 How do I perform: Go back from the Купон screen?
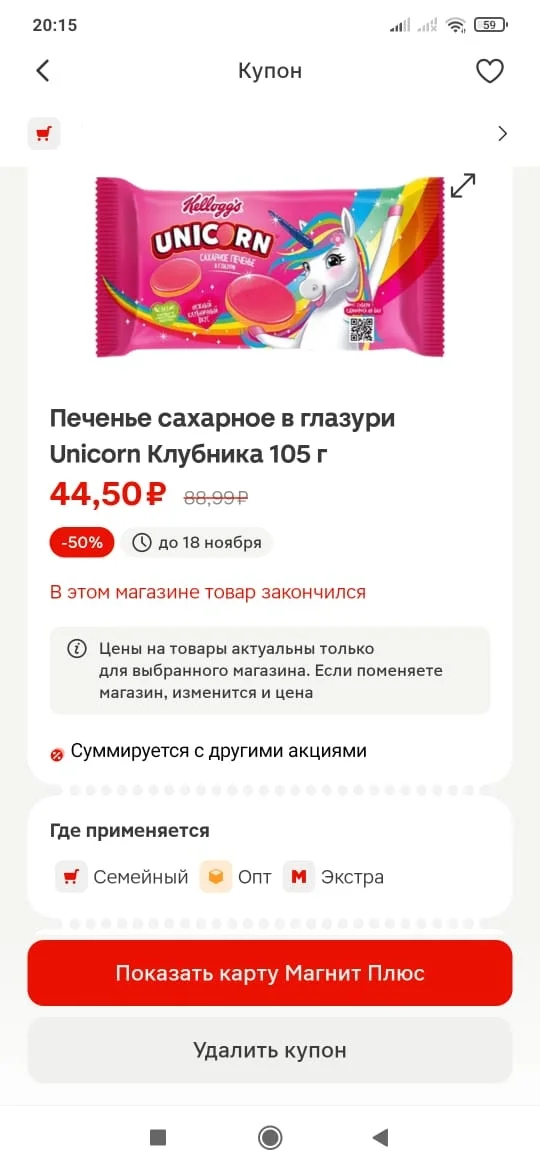click(43, 72)
